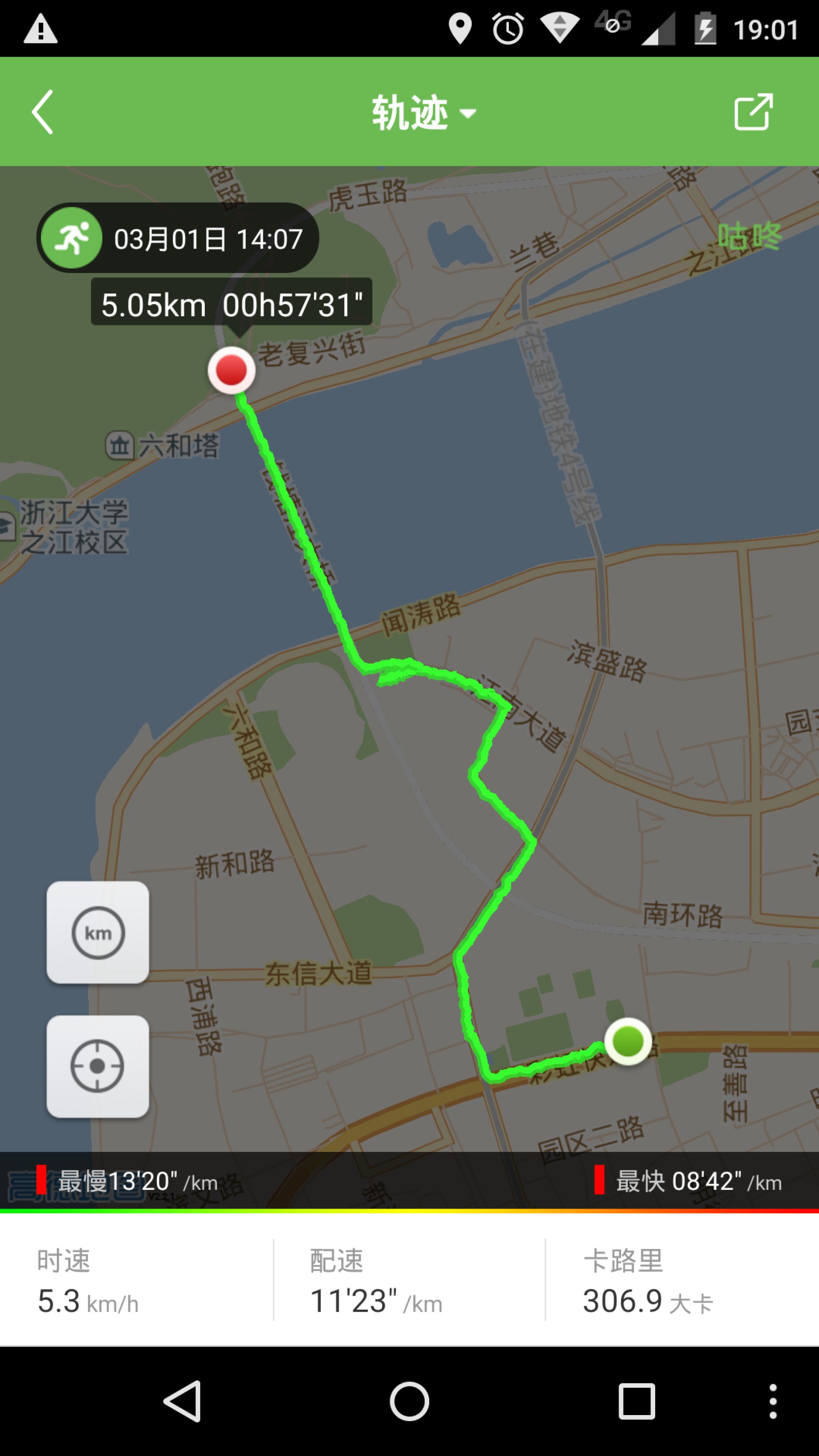This screenshot has height=1456, width=819.
Task: Expand the 轨迹 dropdown menu
Action: [x=423, y=113]
